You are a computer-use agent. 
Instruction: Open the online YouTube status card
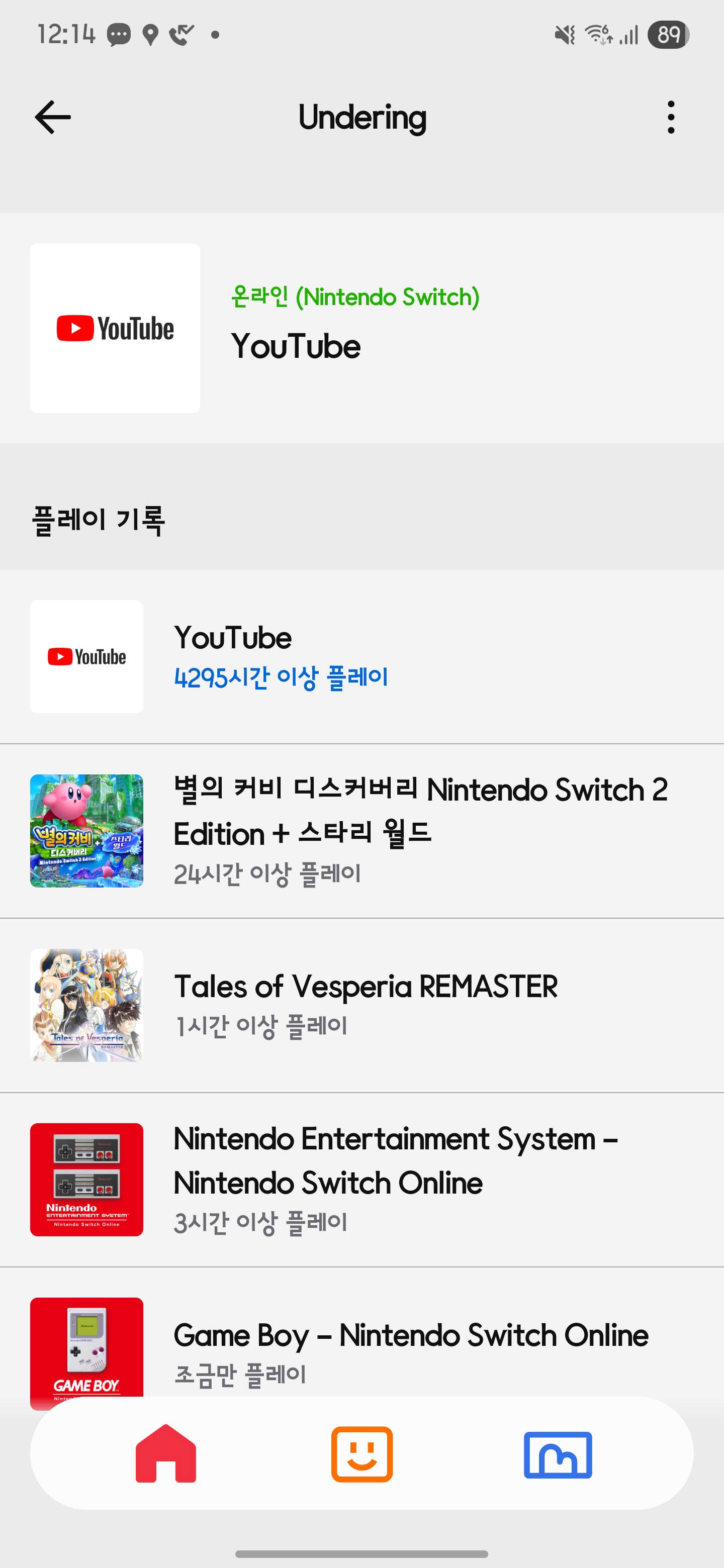(x=361, y=328)
